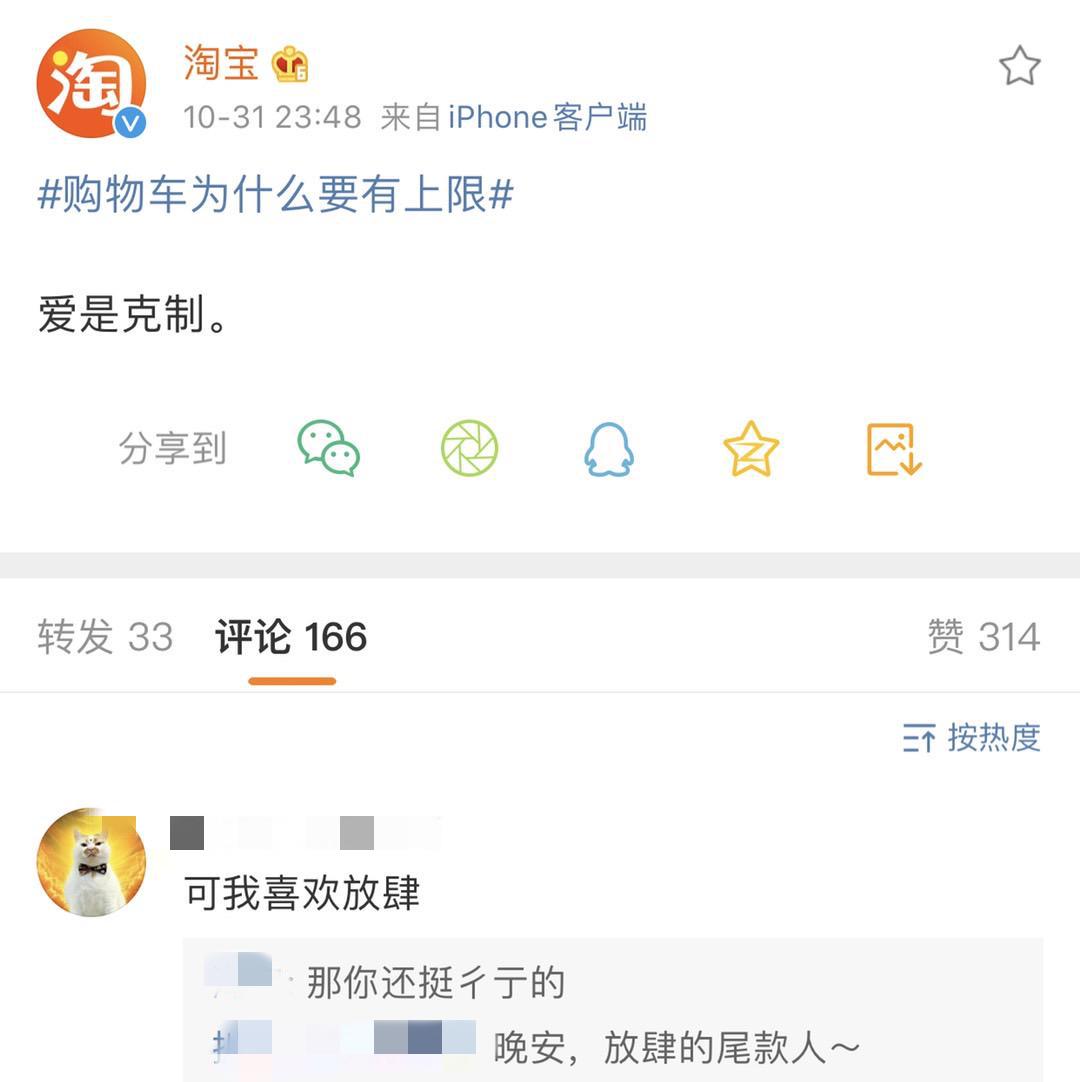Screen dimensions: 1080x1082
Task: Favorite the post with the star icon
Action: [x=1020, y=65]
